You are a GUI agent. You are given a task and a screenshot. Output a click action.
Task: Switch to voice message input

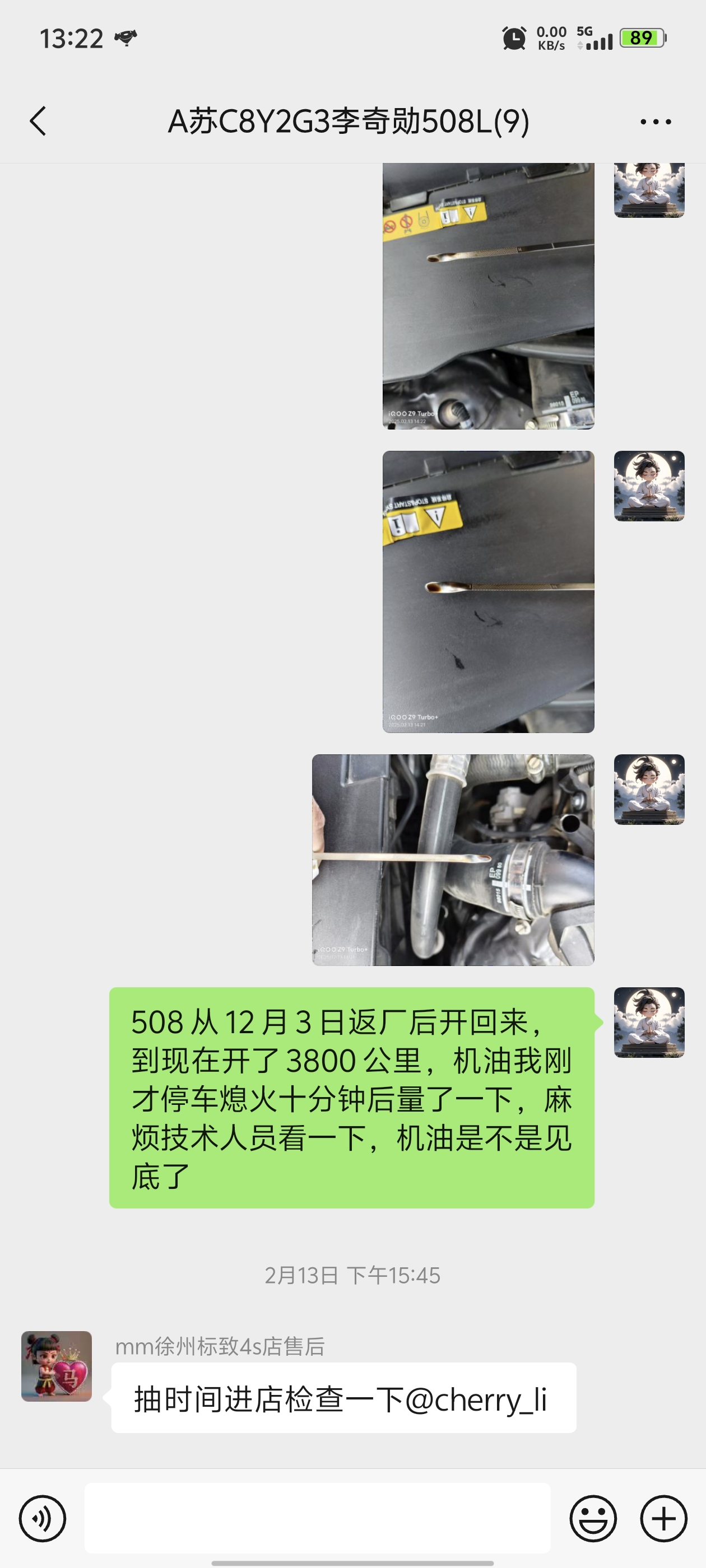pos(42,1518)
